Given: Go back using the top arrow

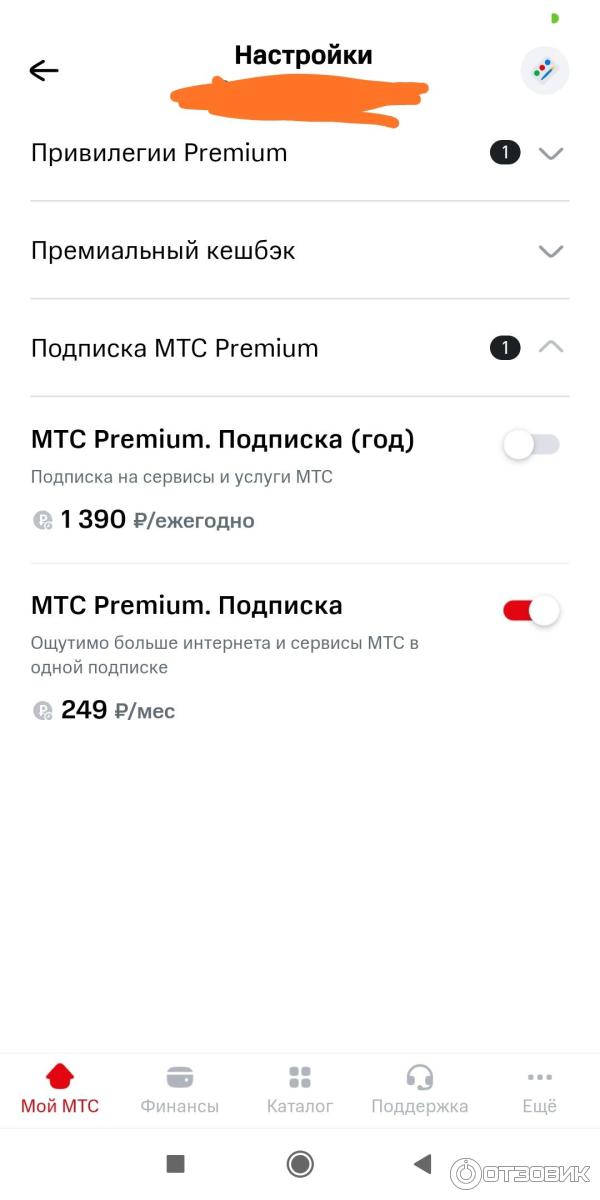Looking at the screenshot, I should [x=44, y=70].
